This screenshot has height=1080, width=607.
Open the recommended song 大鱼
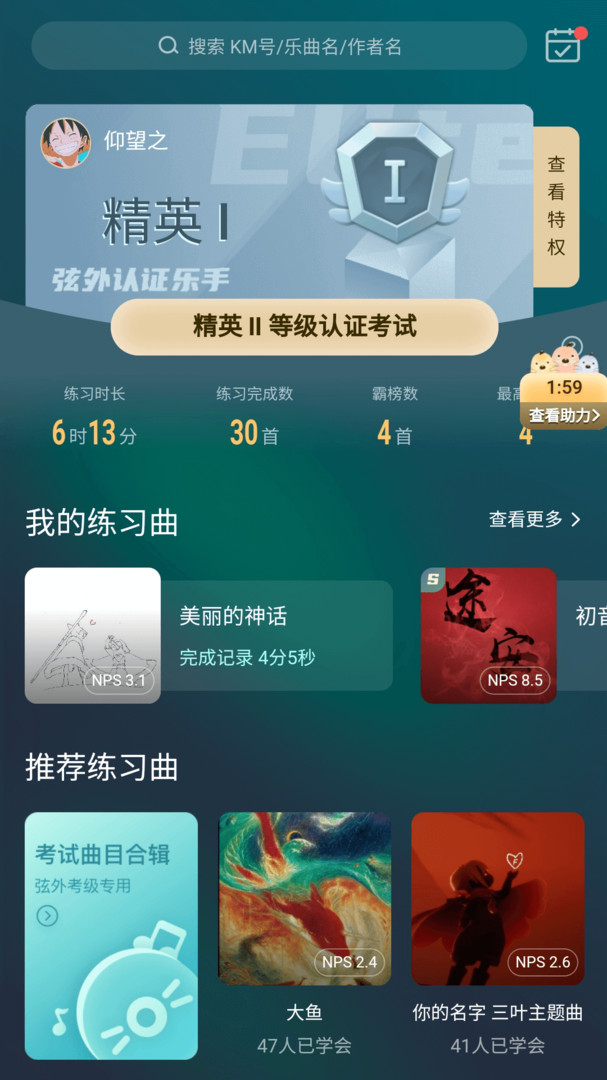pyautogui.click(x=304, y=898)
